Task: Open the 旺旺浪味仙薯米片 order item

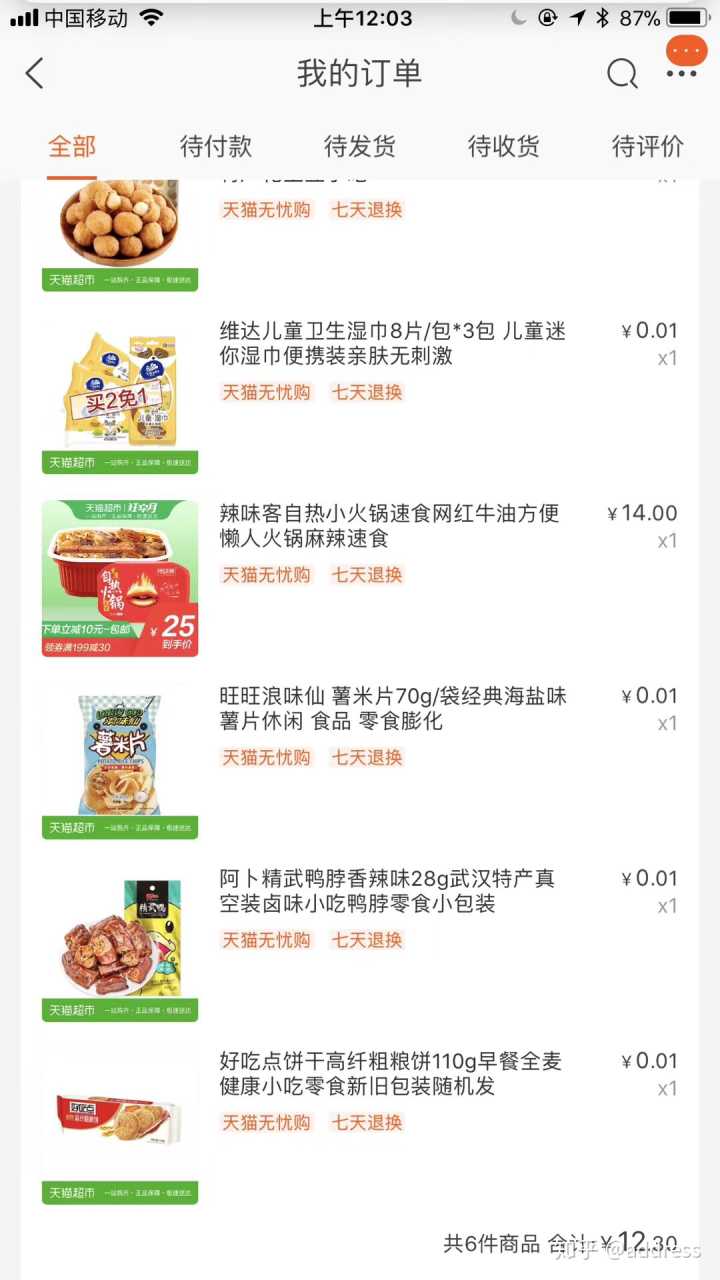Action: click(x=392, y=709)
